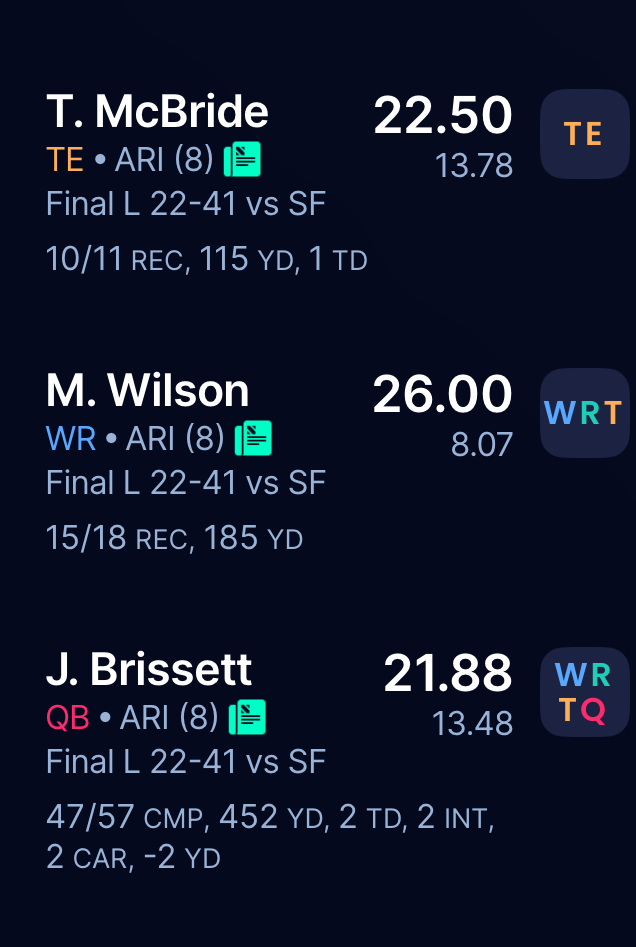Read the news note beside M. Wilson
Image resolution: width=636 pixels, height=947 pixels.
tap(253, 438)
